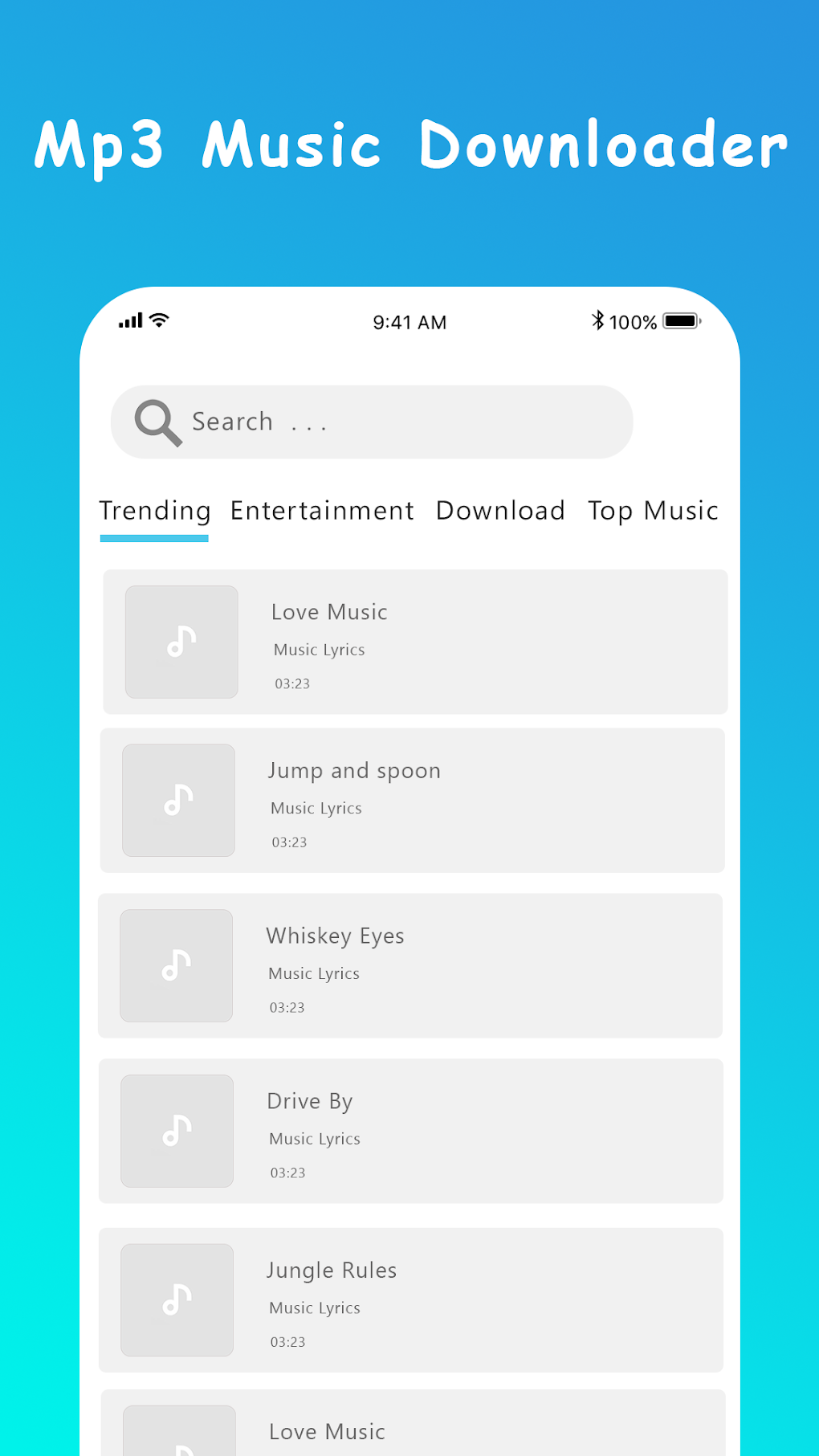
Task: Select the Top Music tab
Action: point(652,511)
